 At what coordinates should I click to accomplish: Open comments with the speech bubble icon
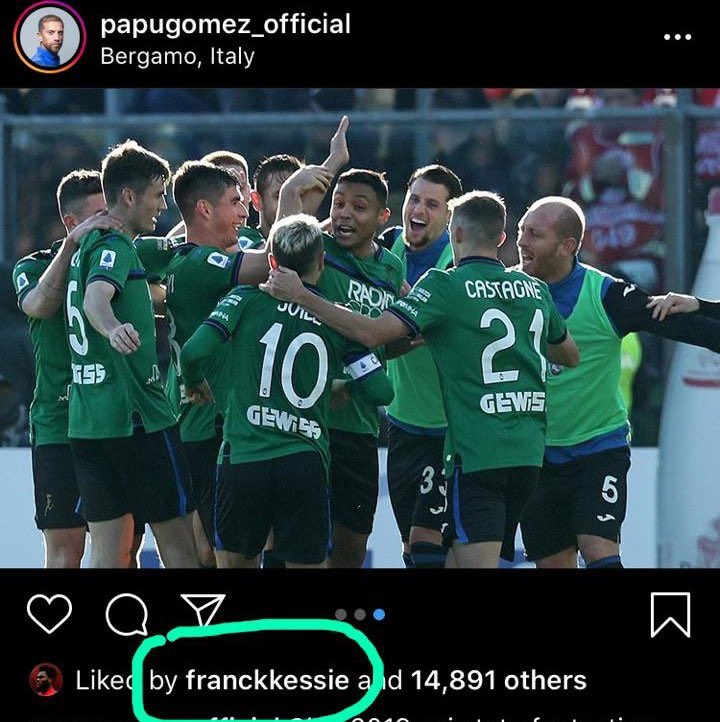pos(126,615)
